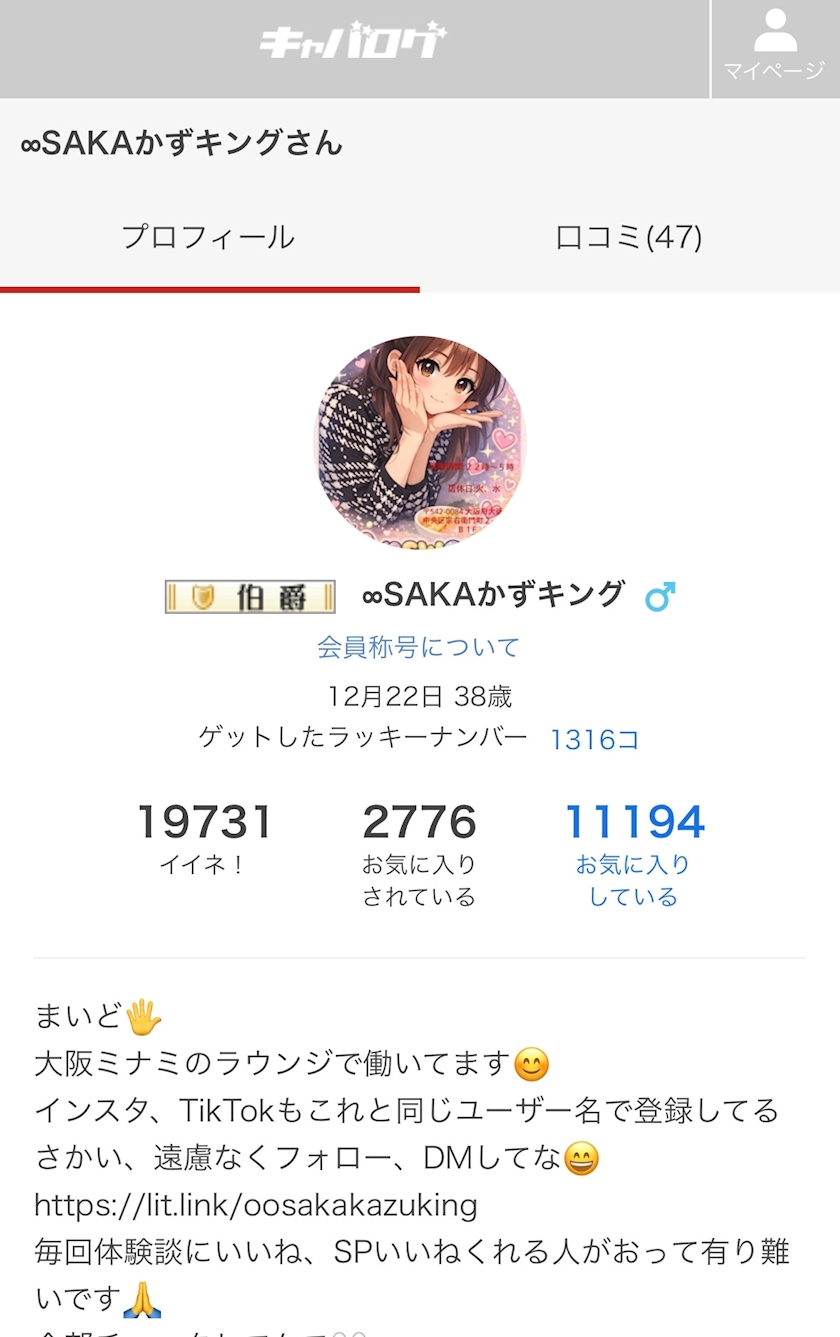View the 1316コ lucky numbers

(594, 740)
